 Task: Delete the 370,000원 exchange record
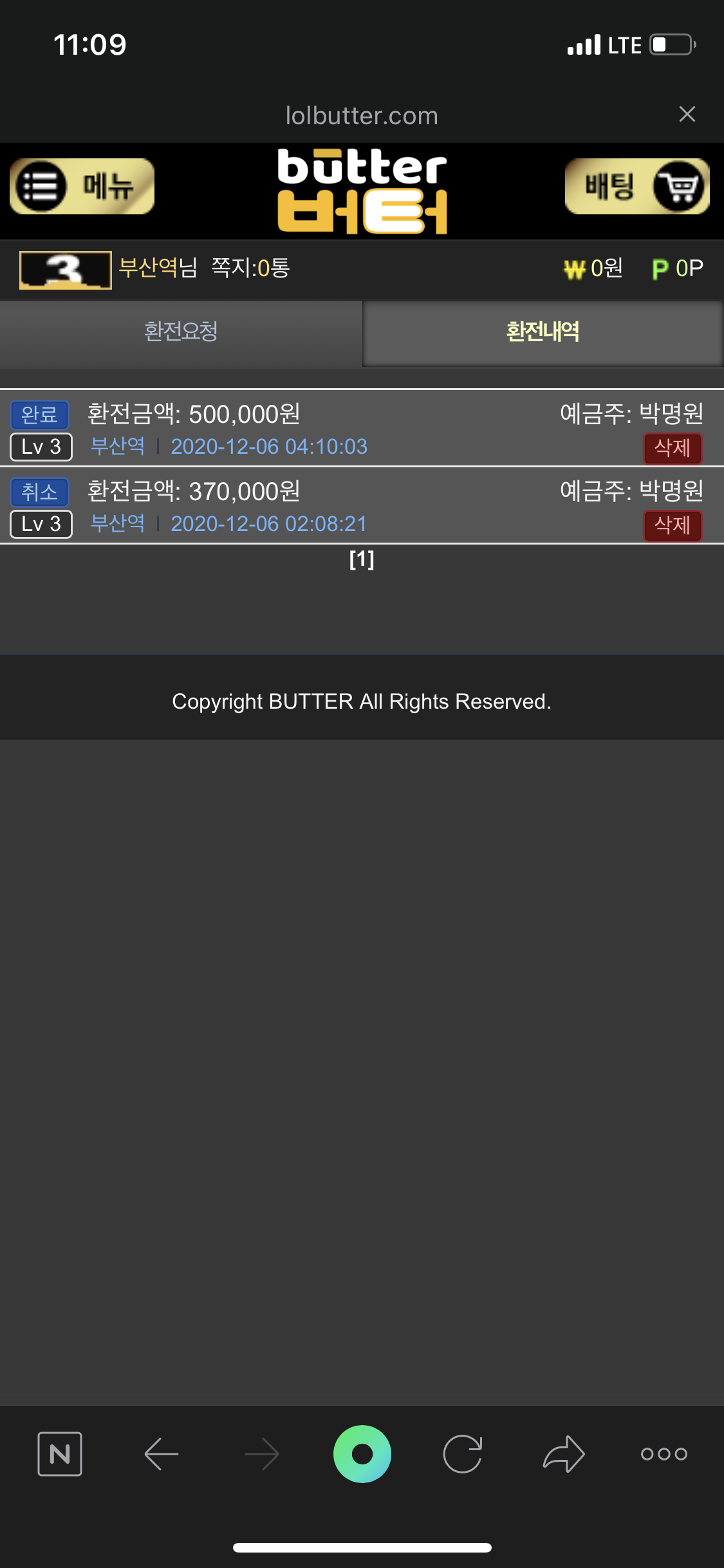tap(672, 525)
